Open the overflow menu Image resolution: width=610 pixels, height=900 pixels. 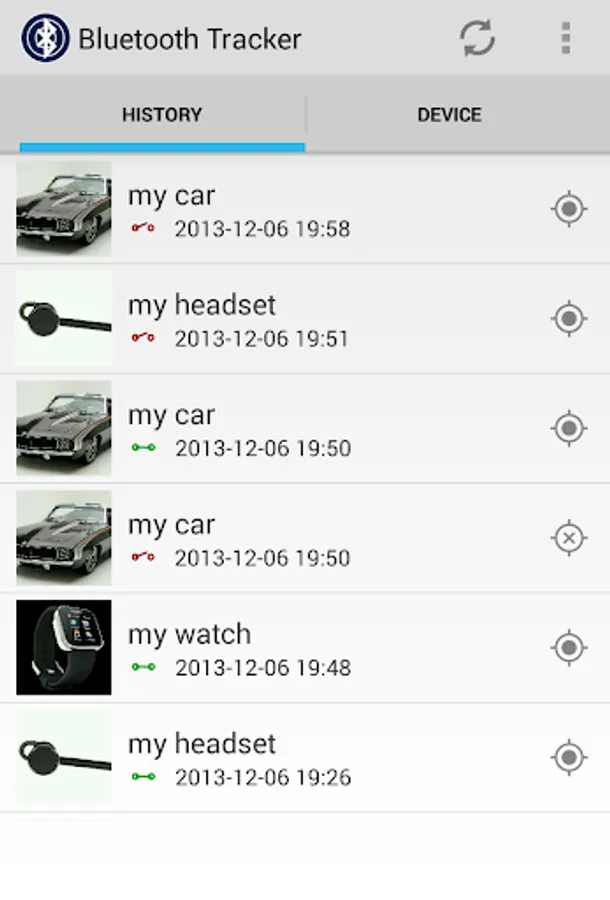click(x=565, y=39)
